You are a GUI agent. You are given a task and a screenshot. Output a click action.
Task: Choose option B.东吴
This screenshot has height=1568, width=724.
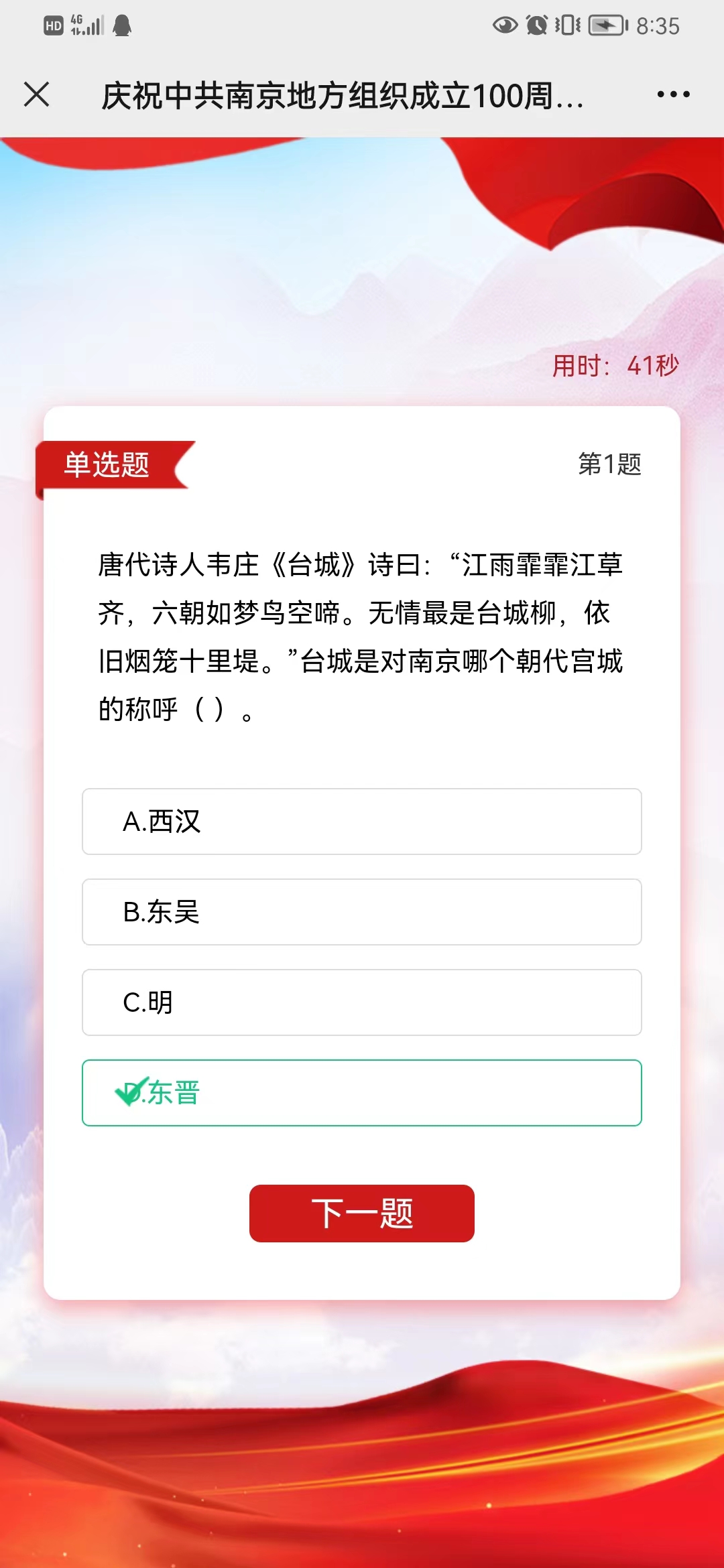pyautogui.click(x=362, y=912)
